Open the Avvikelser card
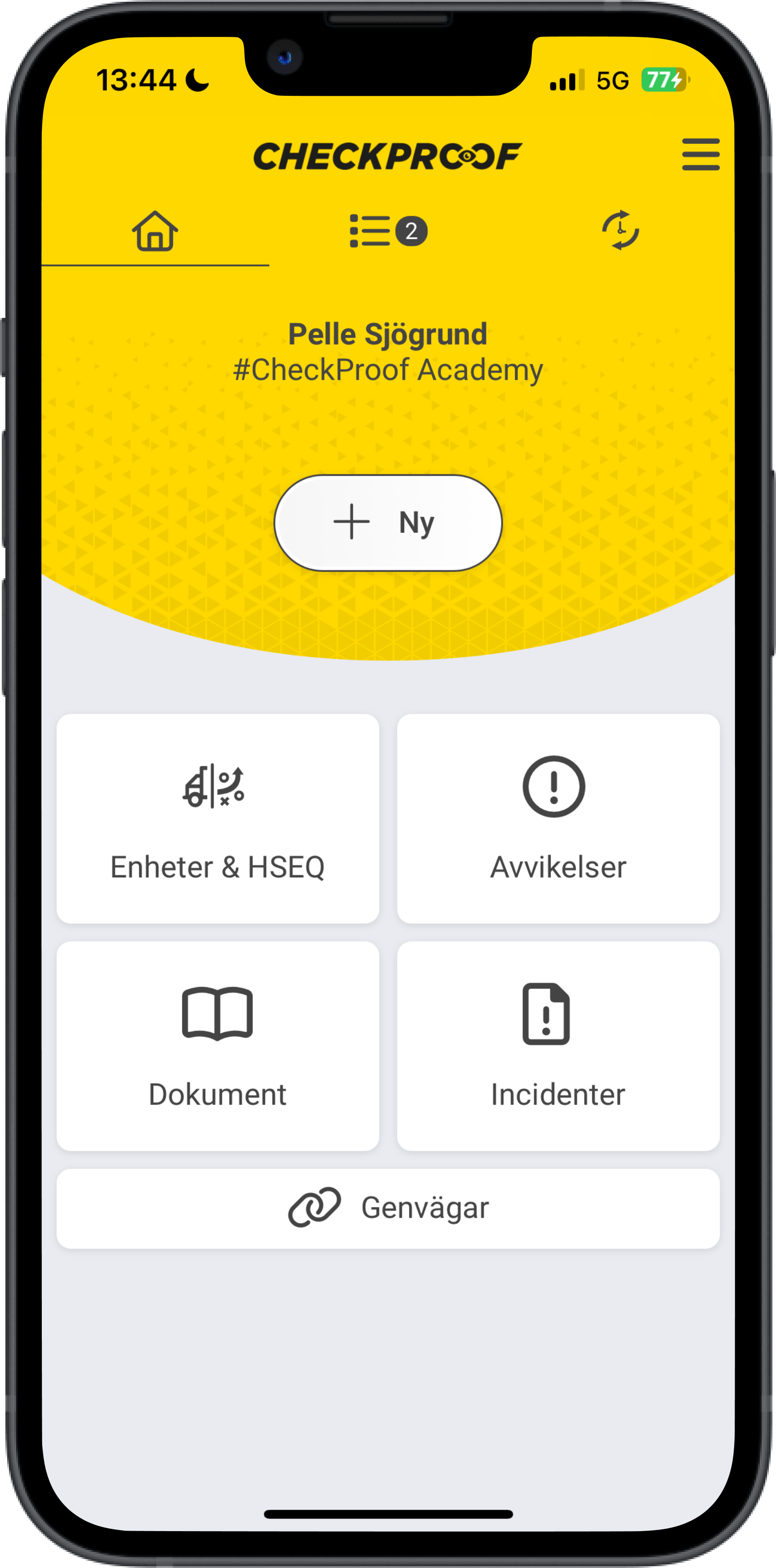776x1568 pixels. coord(558,818)
